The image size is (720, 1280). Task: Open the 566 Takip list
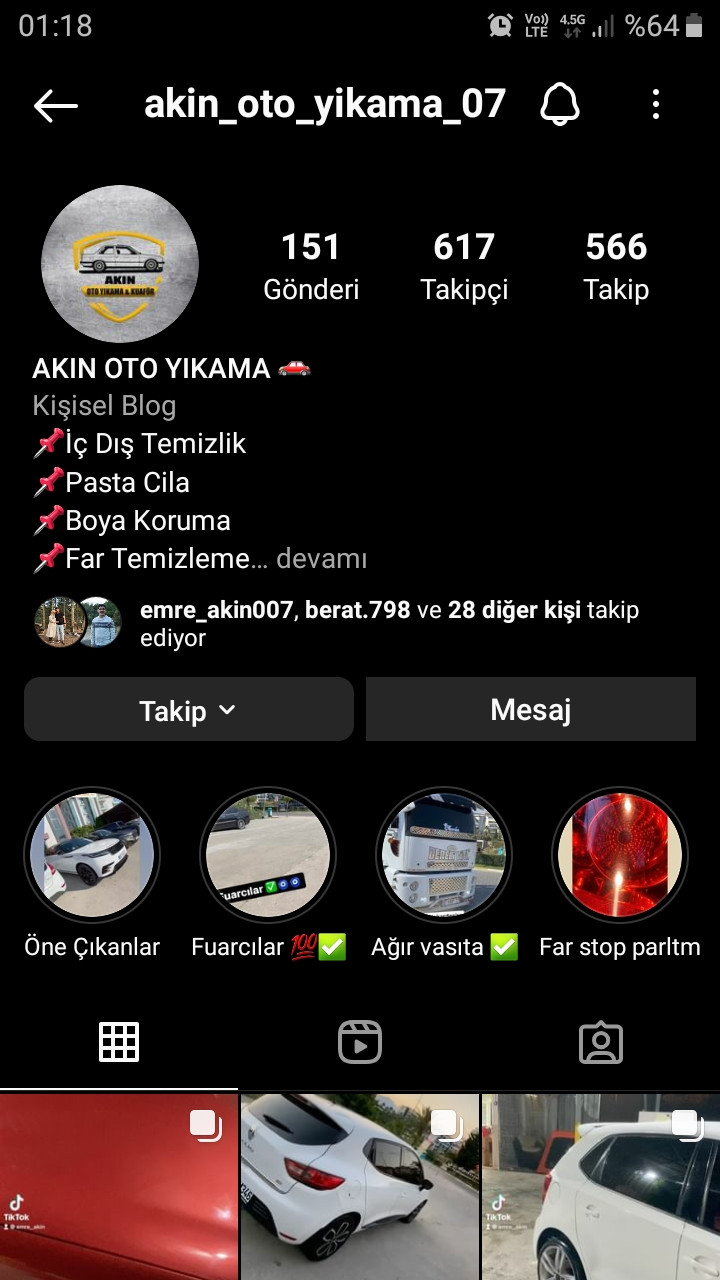[x=616, y=263]
